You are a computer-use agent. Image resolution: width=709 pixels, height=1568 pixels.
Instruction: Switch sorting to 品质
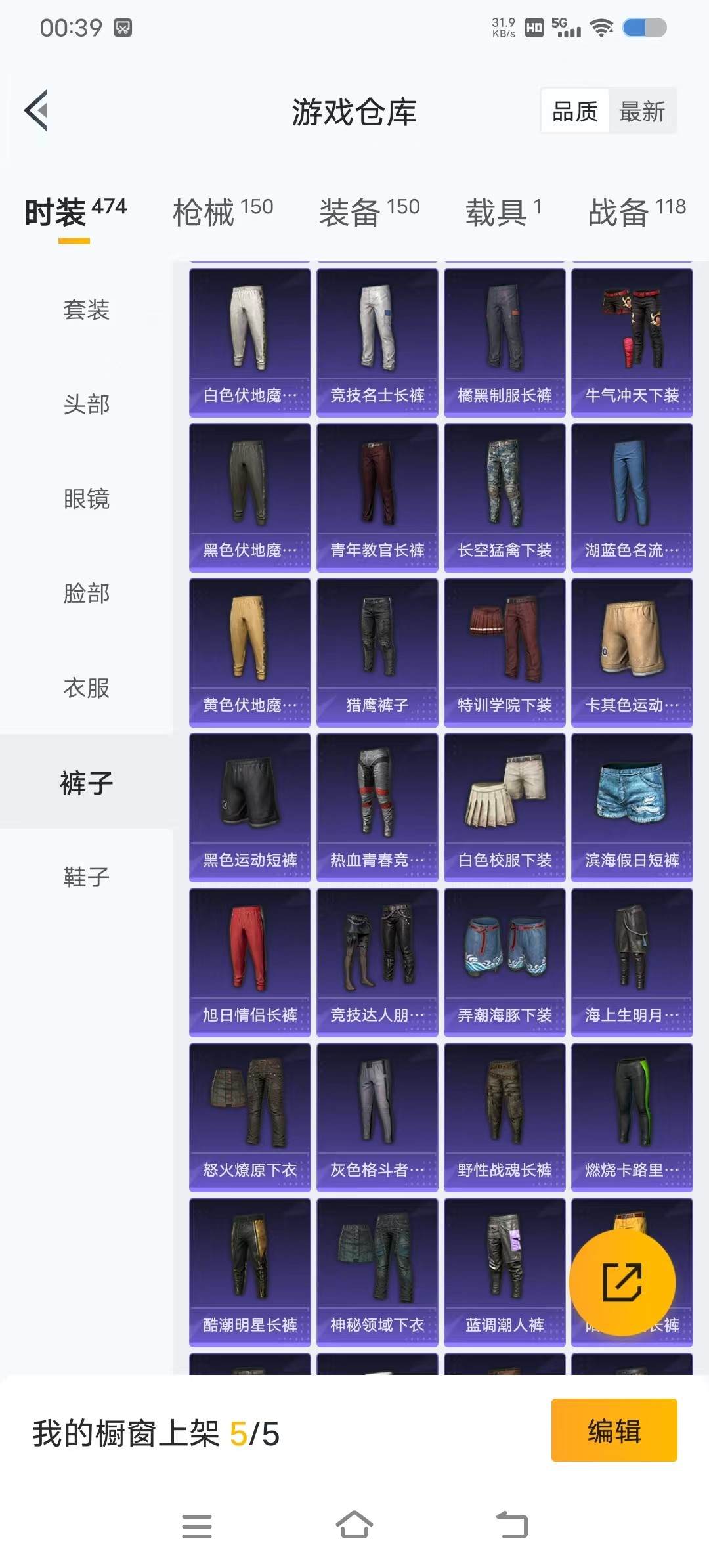tap(574, 112)
